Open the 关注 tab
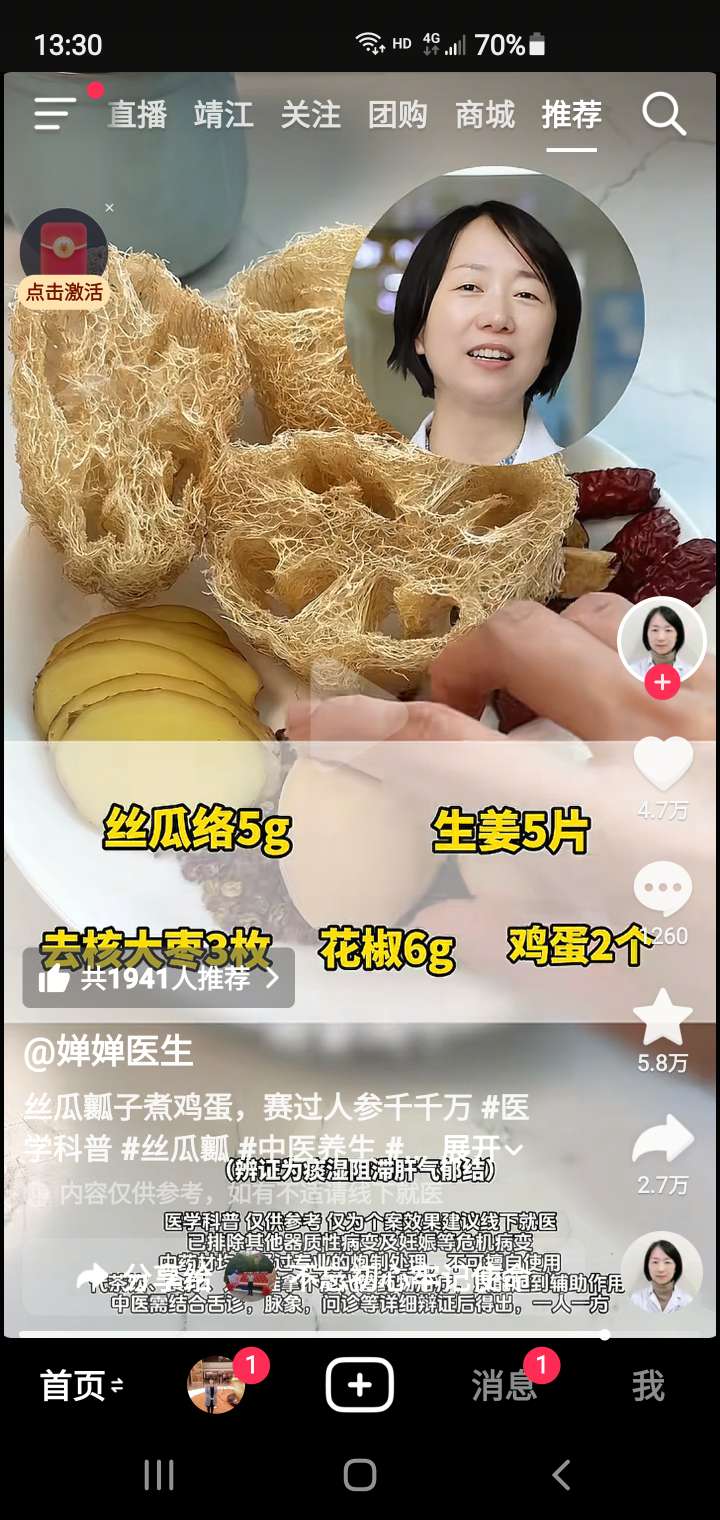 click(310, 115)
